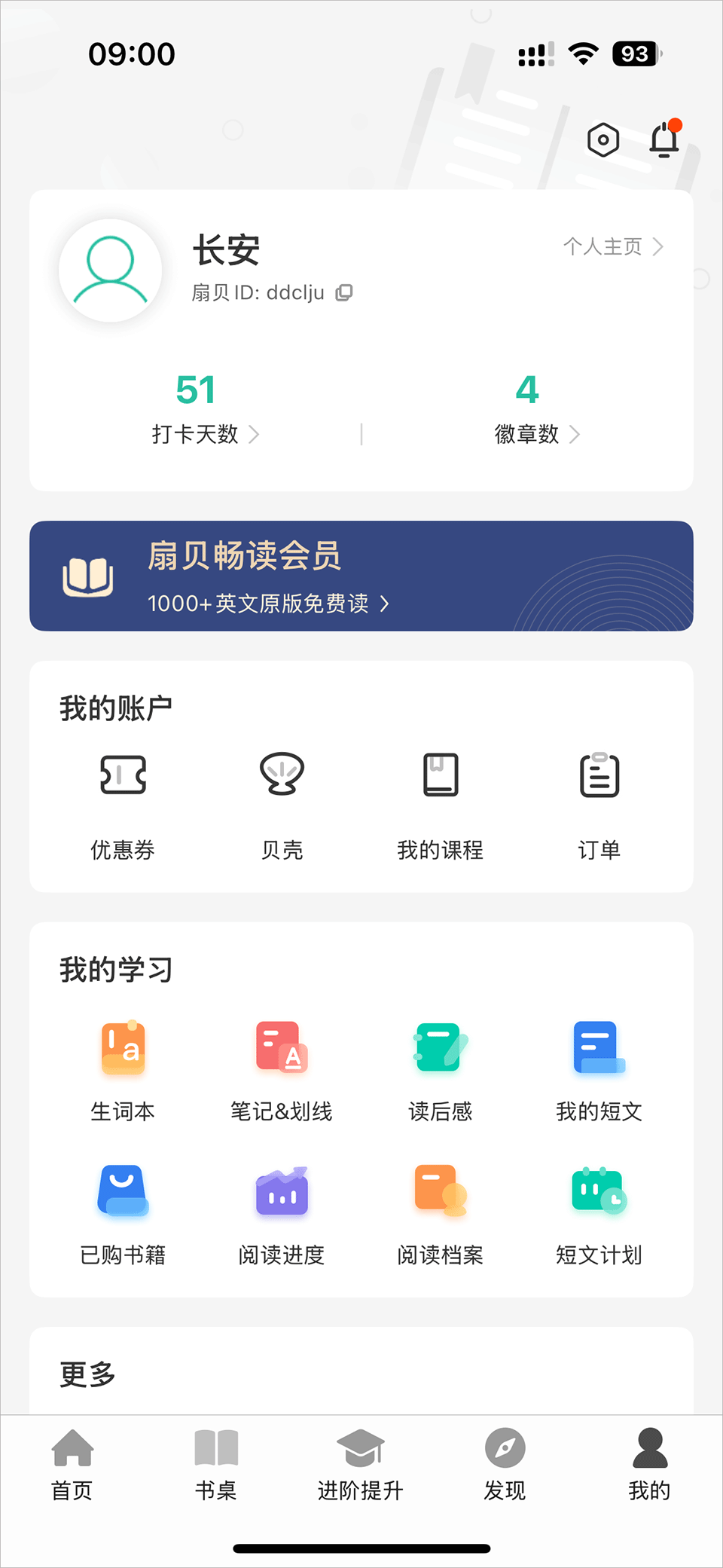Go to 个人主页
Viewport: 723px width, 1568px height.
point(613,246)
